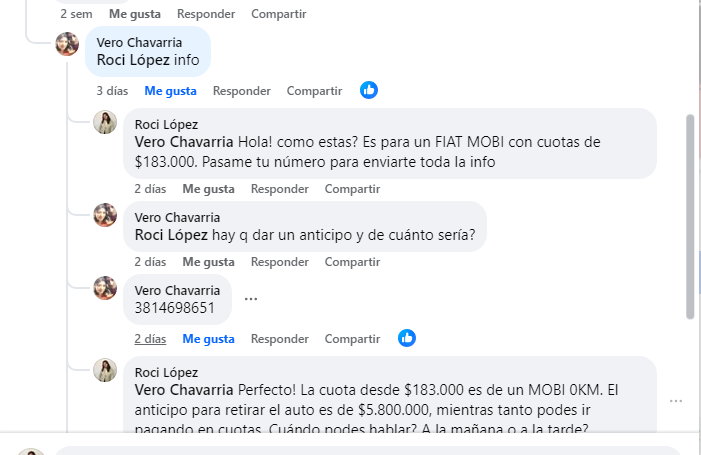This screenshot has width=701, height=455.
Task: View like reactions on "info" comment
Action: pyautogui.click(x=369, y=90)
